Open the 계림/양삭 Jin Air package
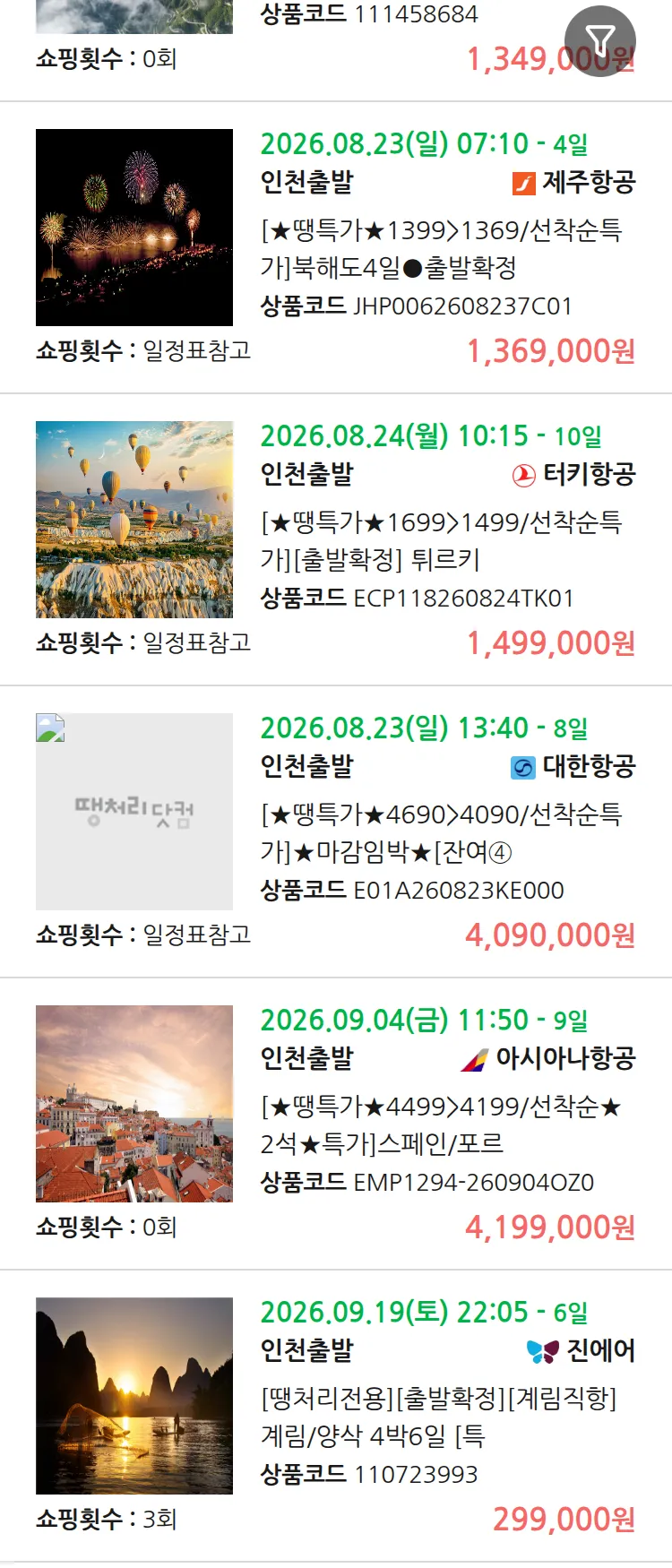Image resolution: width=672 pixels, height=1568 pixels. pyautogui.click(x=336, y=1417)
